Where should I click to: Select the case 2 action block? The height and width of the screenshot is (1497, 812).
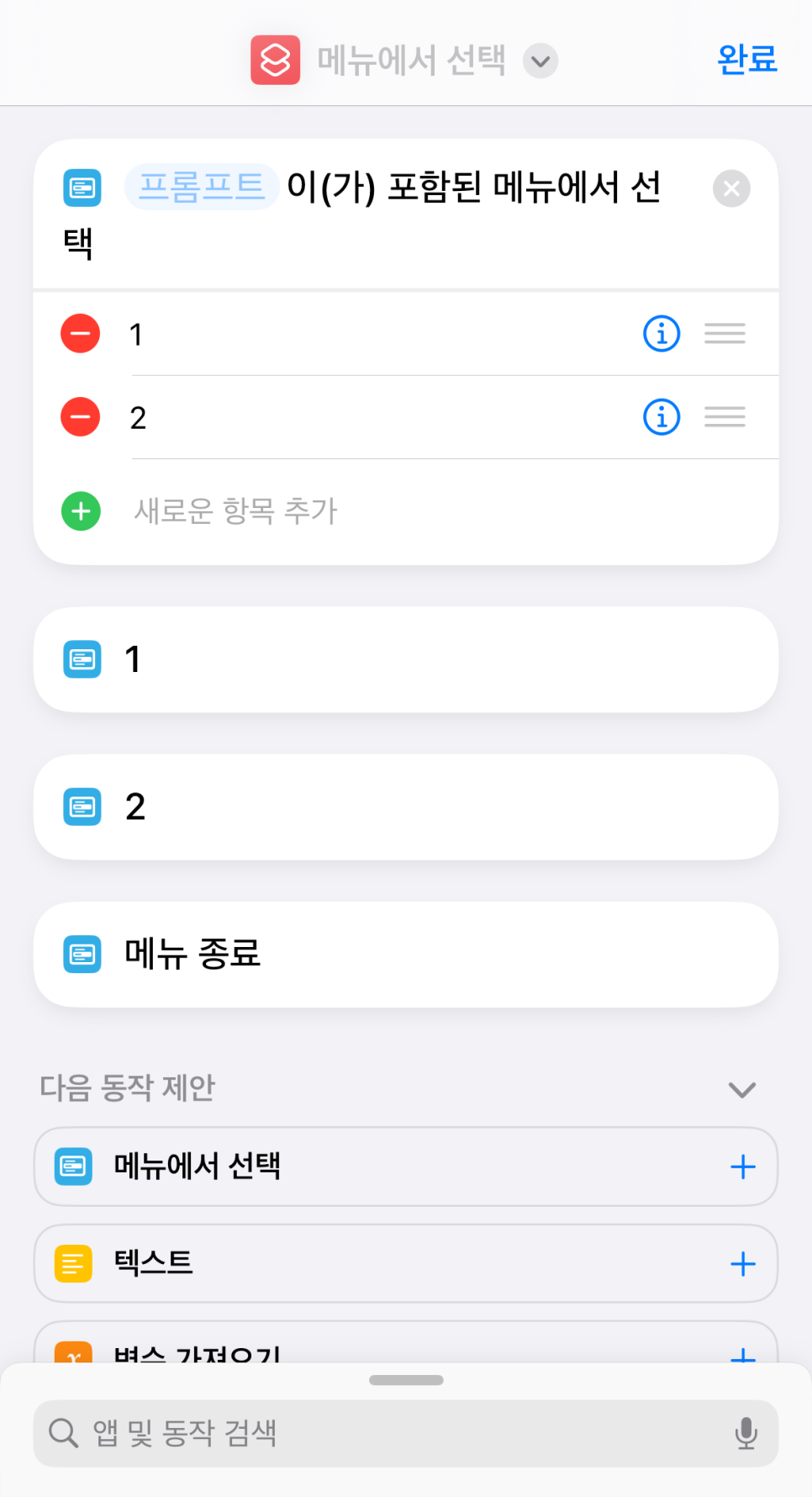click(405, 807)
